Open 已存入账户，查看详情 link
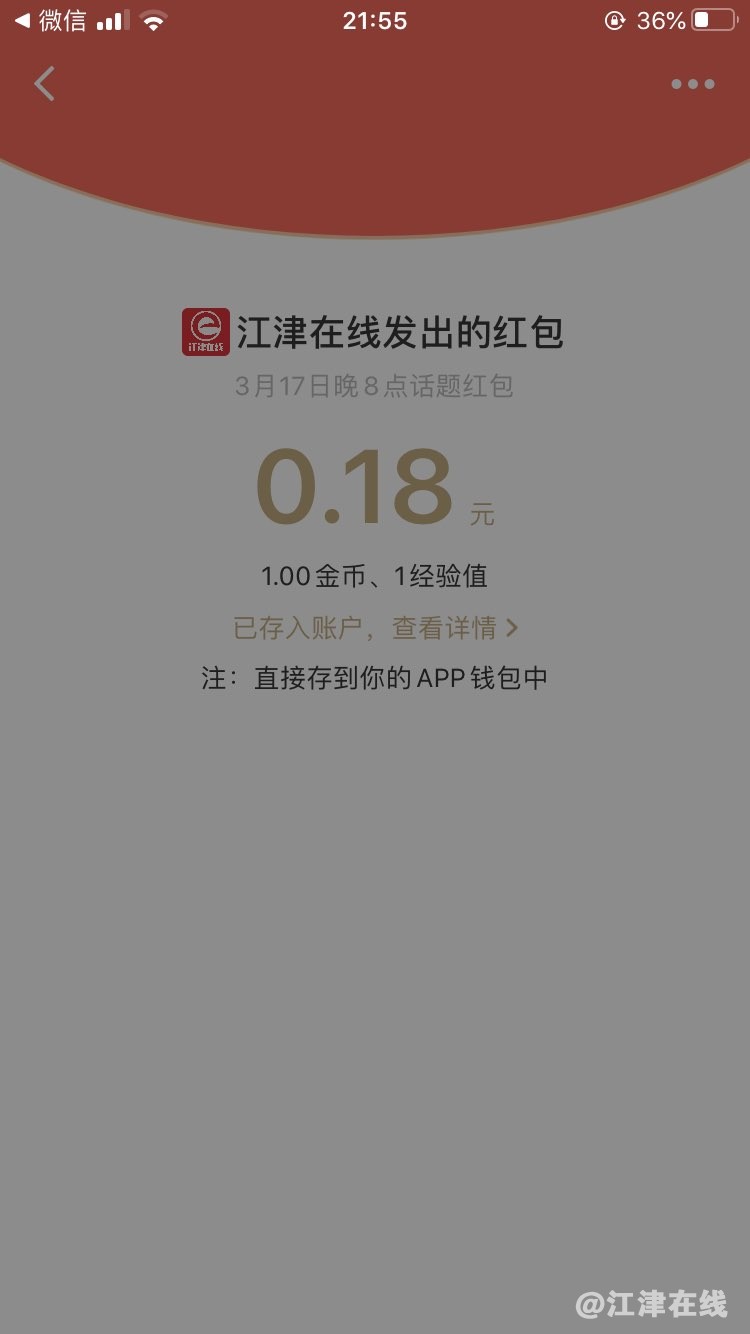Viewport: 750px width, 1334px height. coord(375,628)
